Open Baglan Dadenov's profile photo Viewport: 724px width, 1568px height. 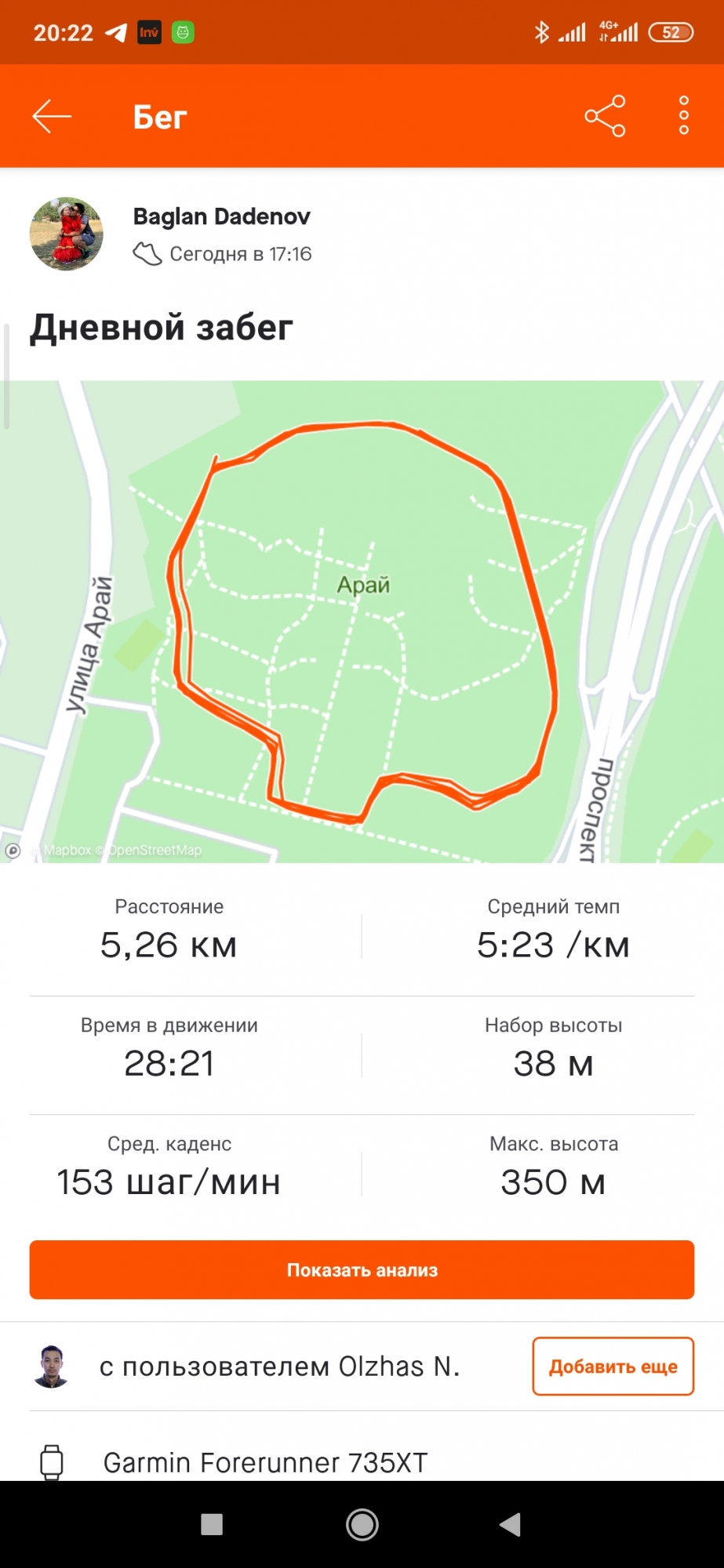(x=67, y=234)
